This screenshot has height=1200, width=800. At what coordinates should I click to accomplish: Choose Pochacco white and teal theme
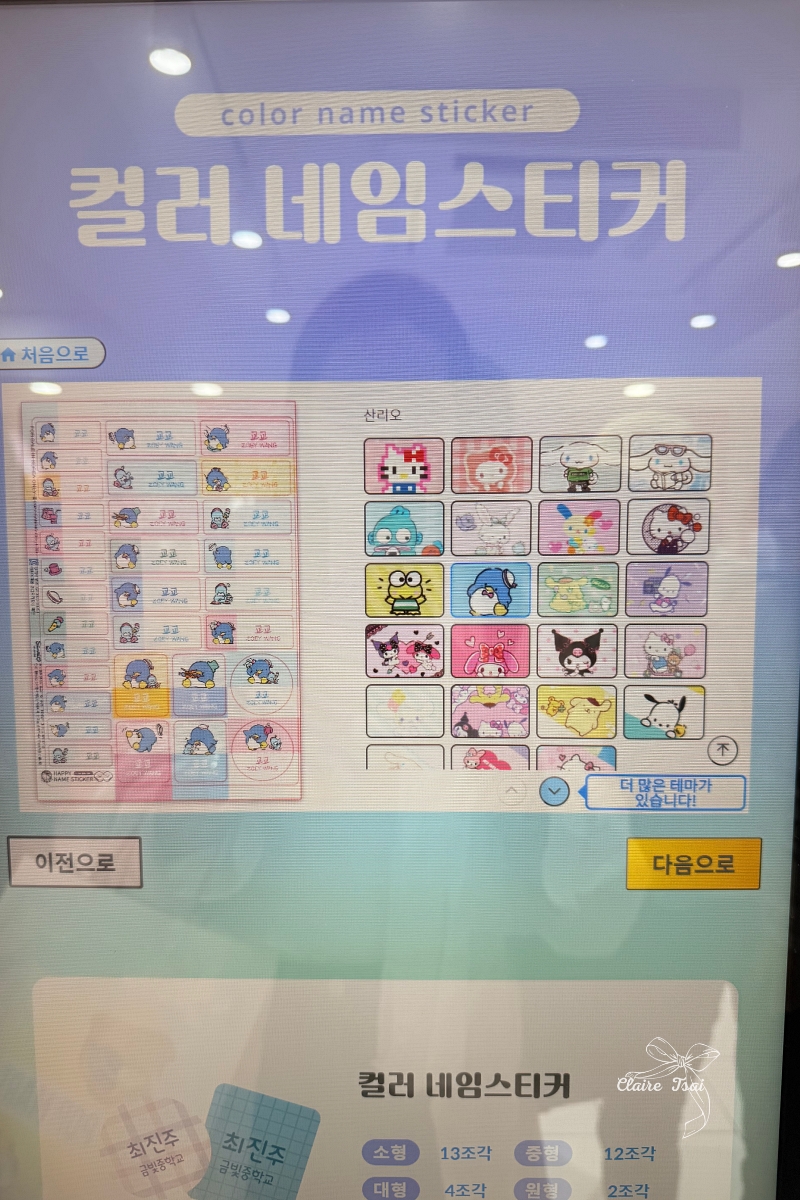click(664, 711)
